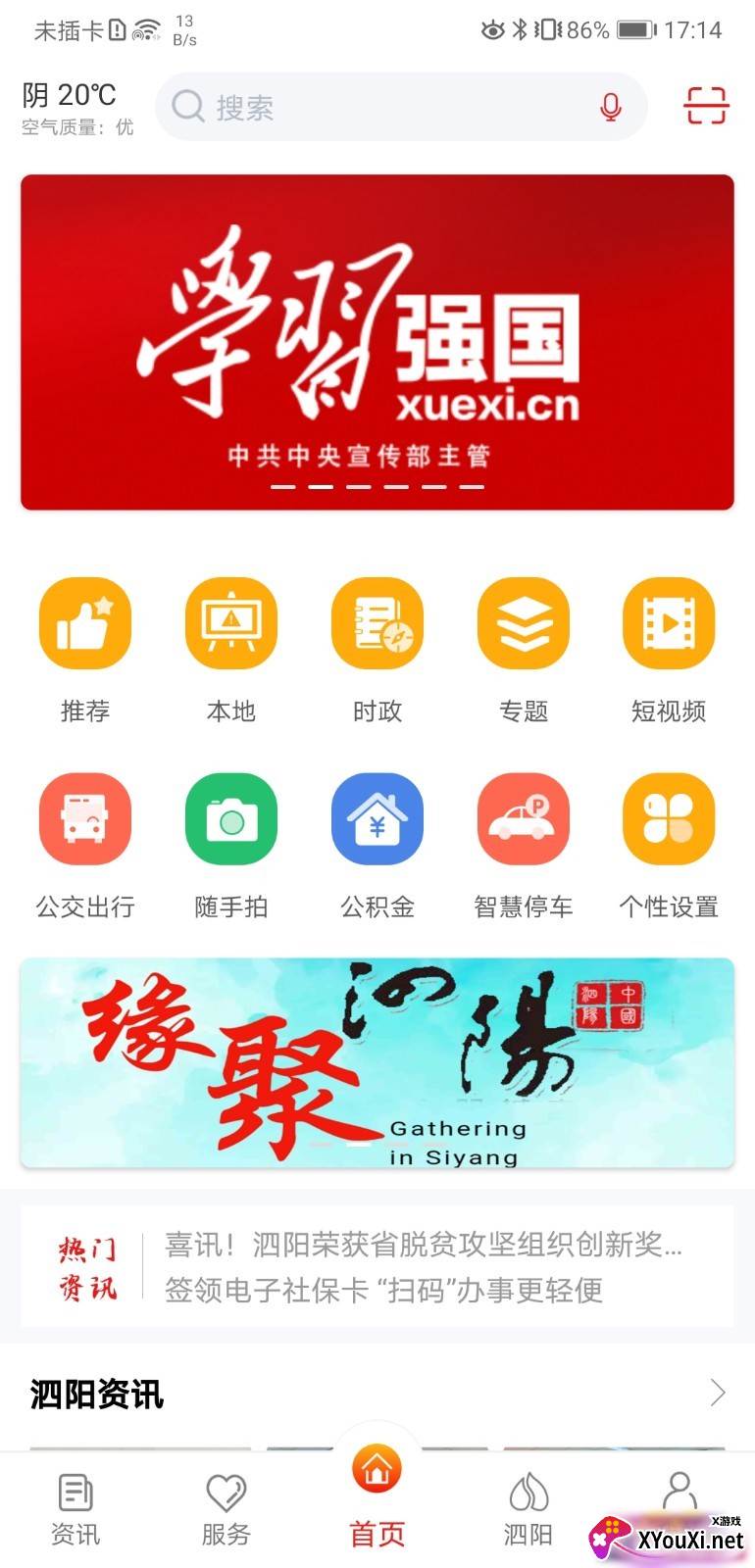Switch to the 资讯 tab
The height and width of the screenshot is (1568, 755).
coord(75,1509)
